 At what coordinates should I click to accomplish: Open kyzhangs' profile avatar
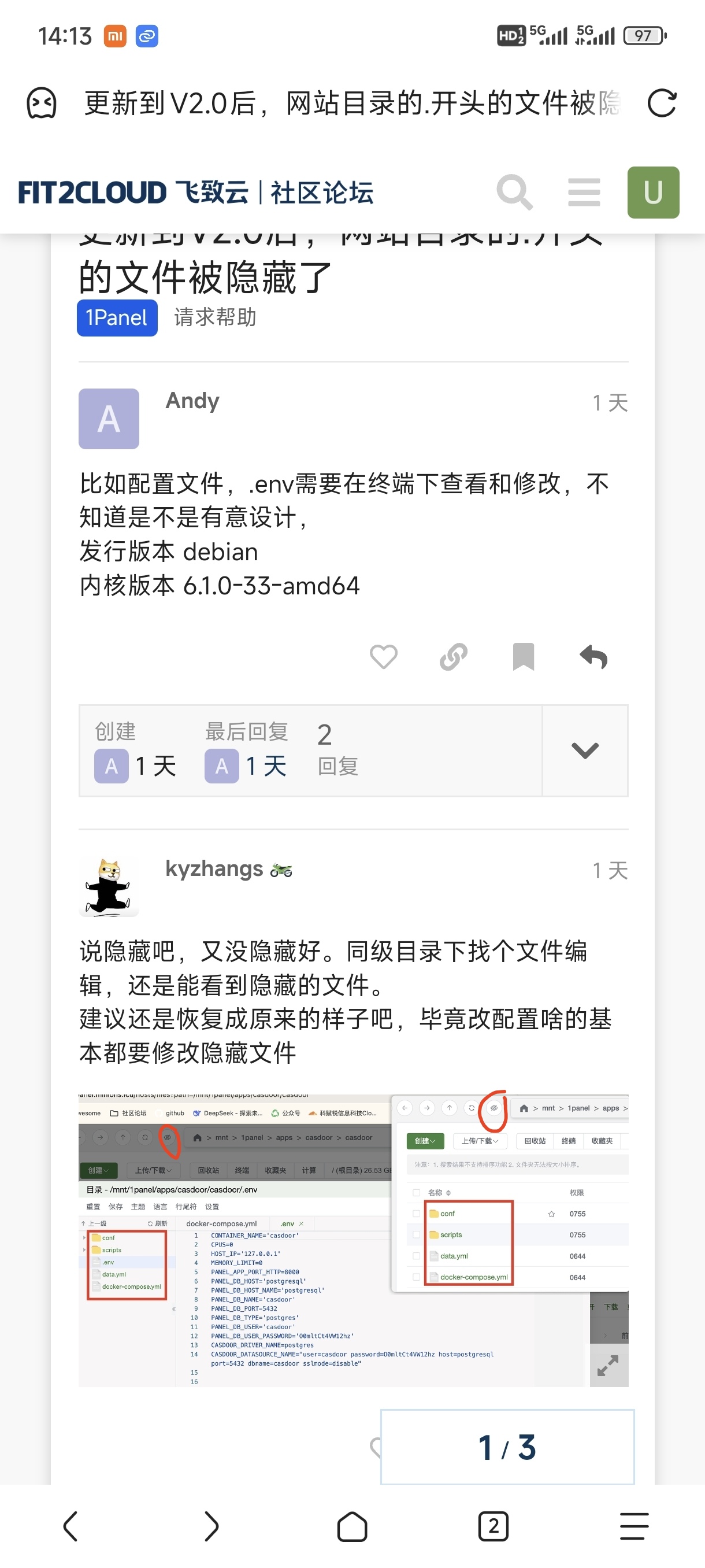coord(109,886)
